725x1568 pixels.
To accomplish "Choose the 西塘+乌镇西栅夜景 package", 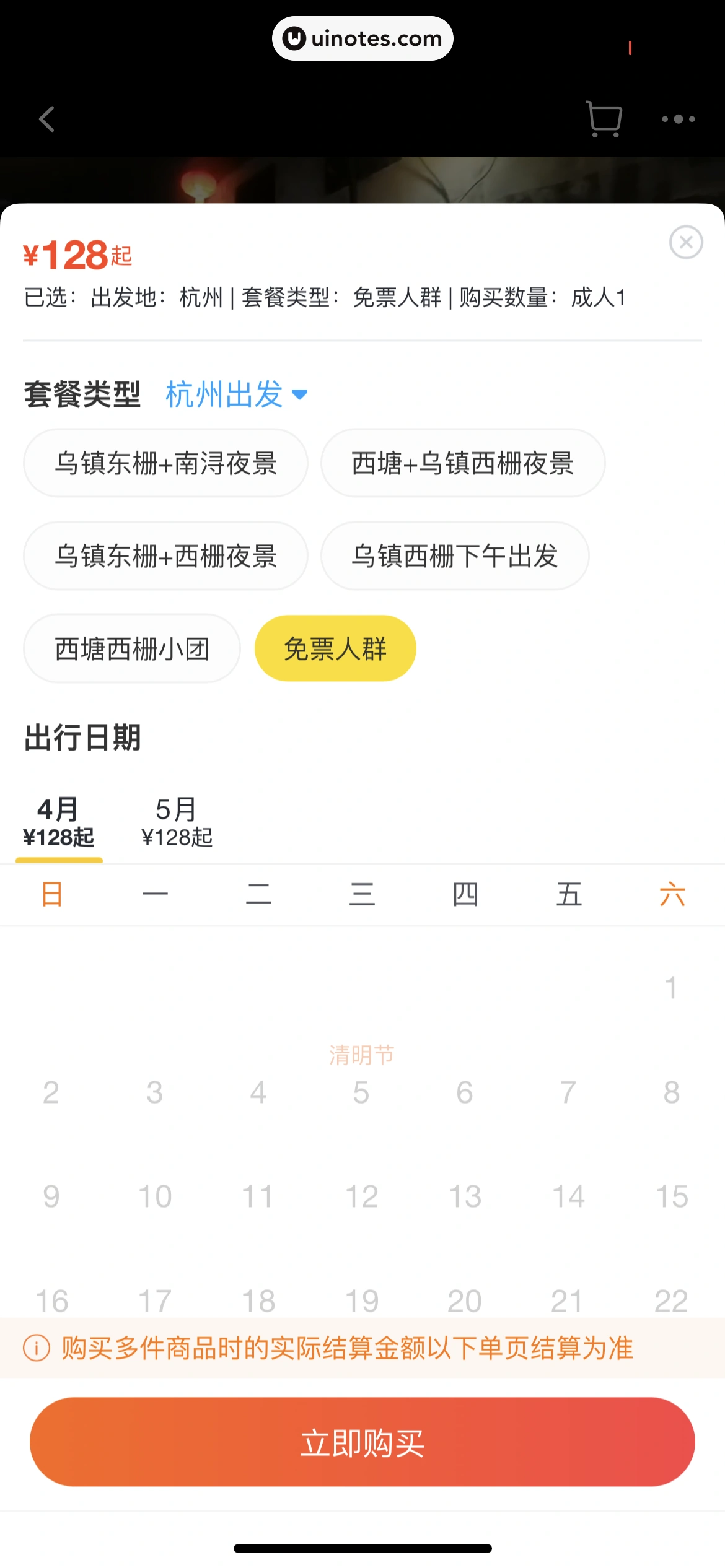I will pos(462,463).
